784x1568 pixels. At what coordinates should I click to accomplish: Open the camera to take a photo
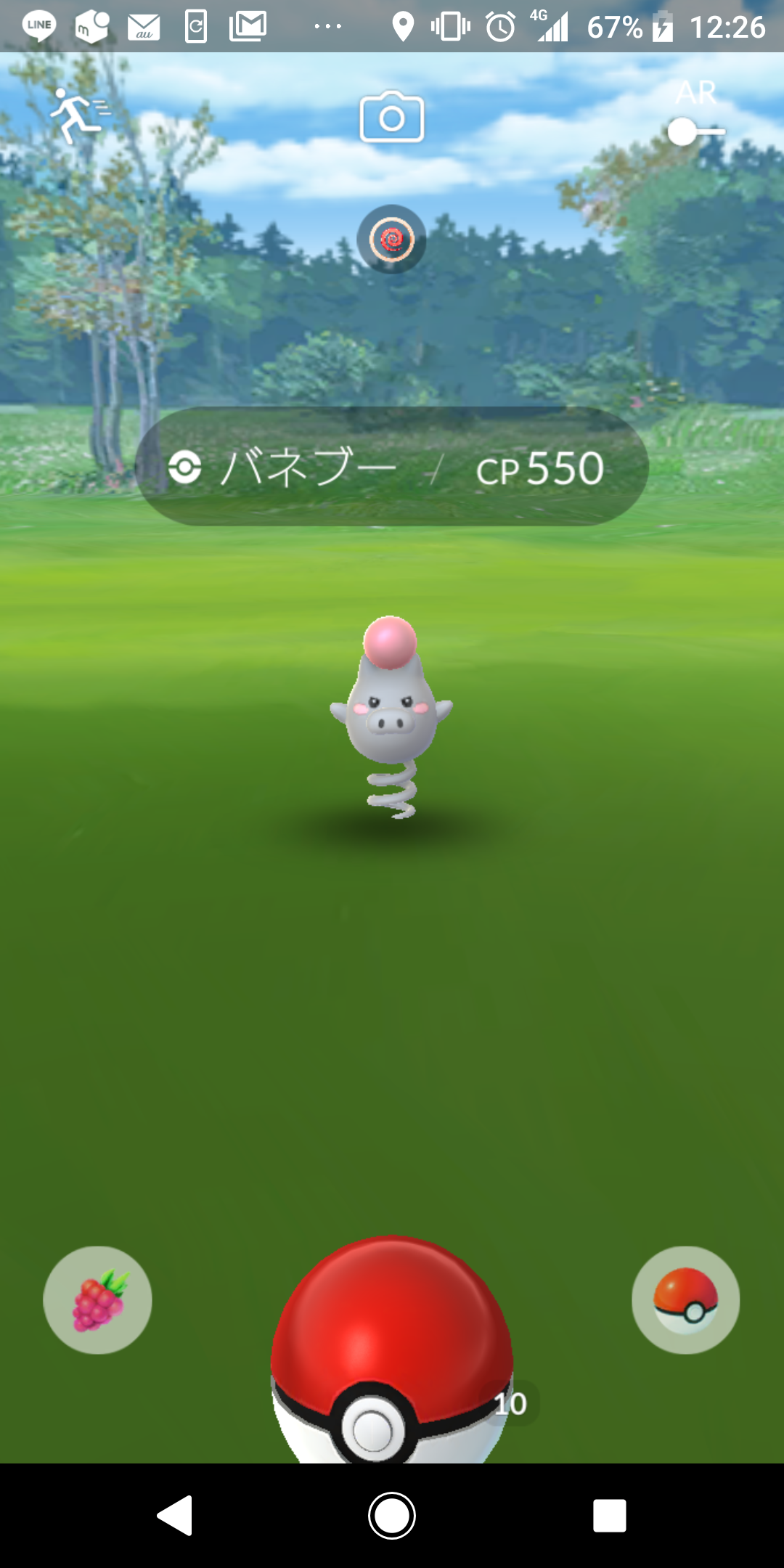click(392, 117)
